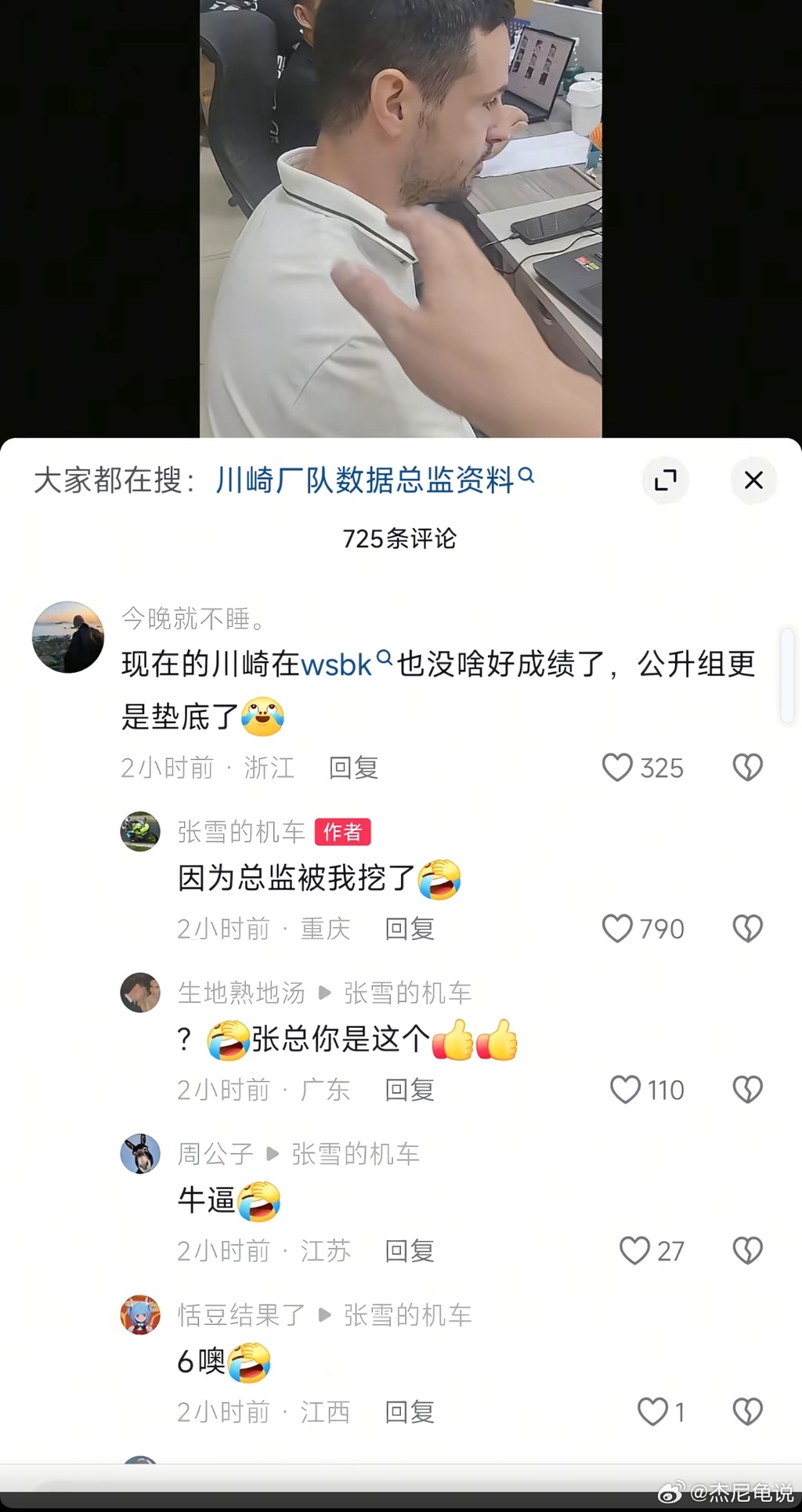Dislike the comment by 今晚就不睡。
This screenshot has height=1512, width=802.
747,768
